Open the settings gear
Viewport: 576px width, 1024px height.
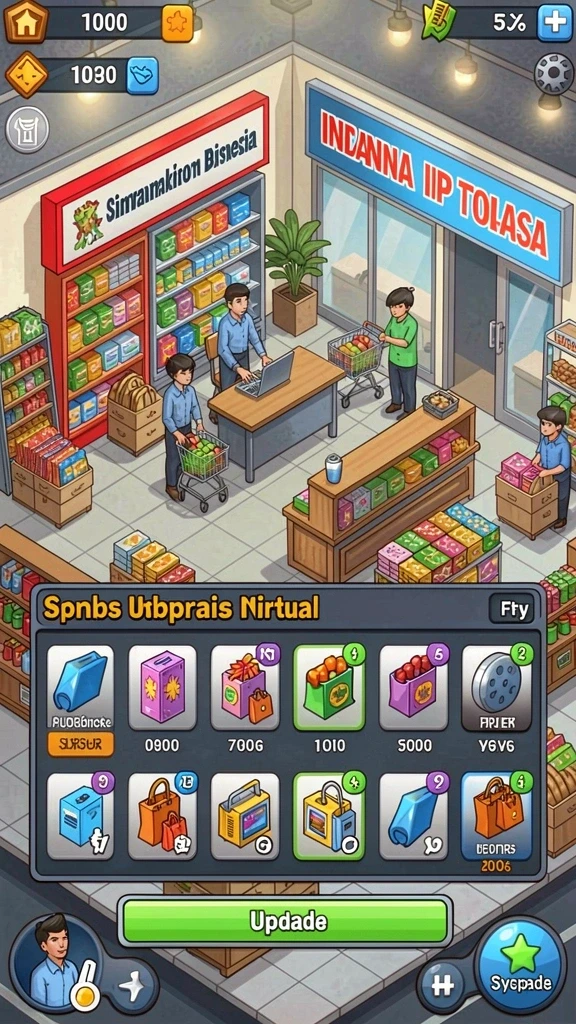[553, 73]
